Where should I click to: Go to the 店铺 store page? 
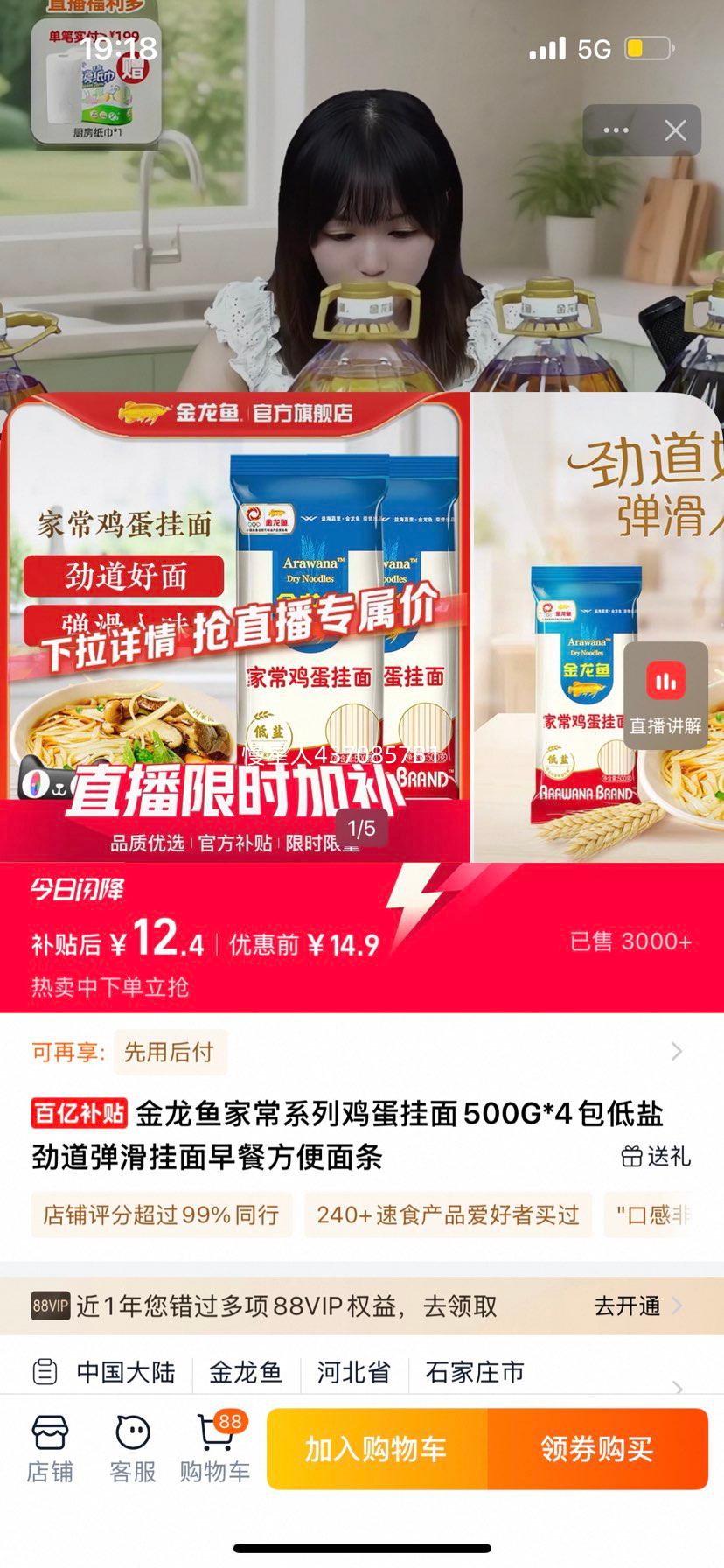pyautogui.click(x=50, y=1449)
